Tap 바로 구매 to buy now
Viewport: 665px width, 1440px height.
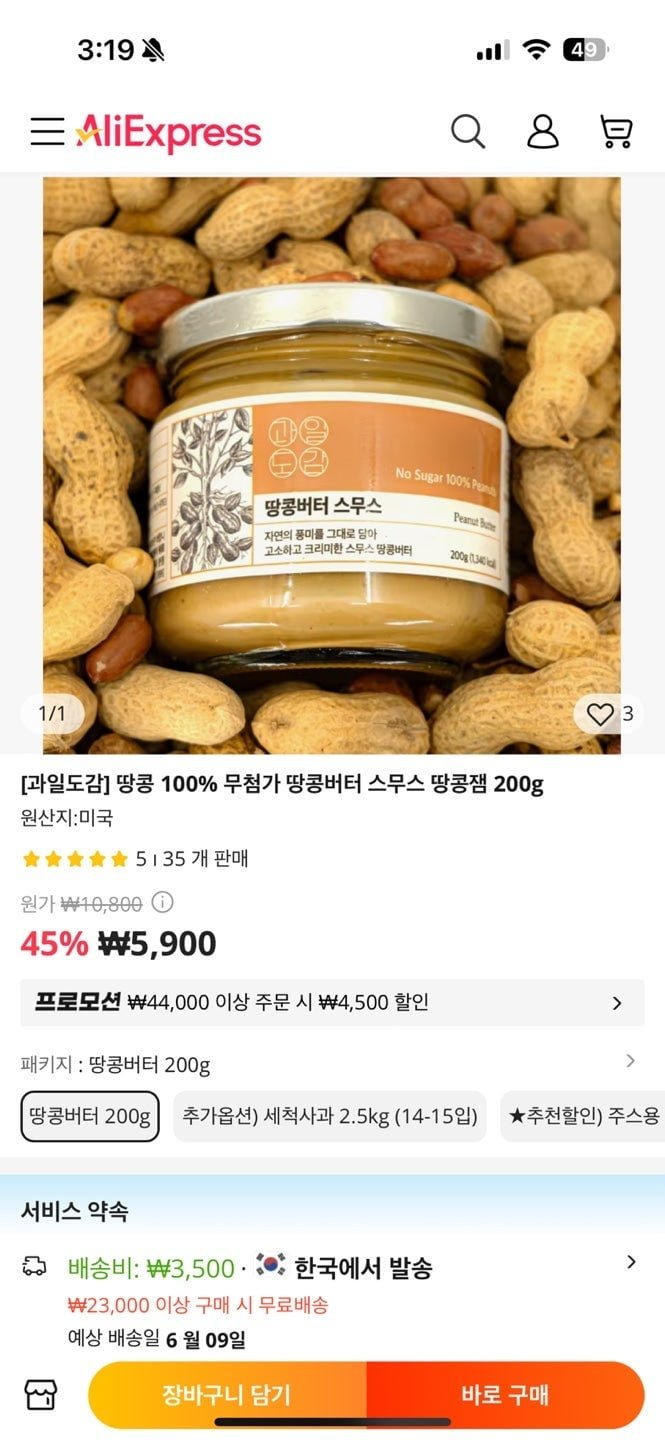(505, 1394)
